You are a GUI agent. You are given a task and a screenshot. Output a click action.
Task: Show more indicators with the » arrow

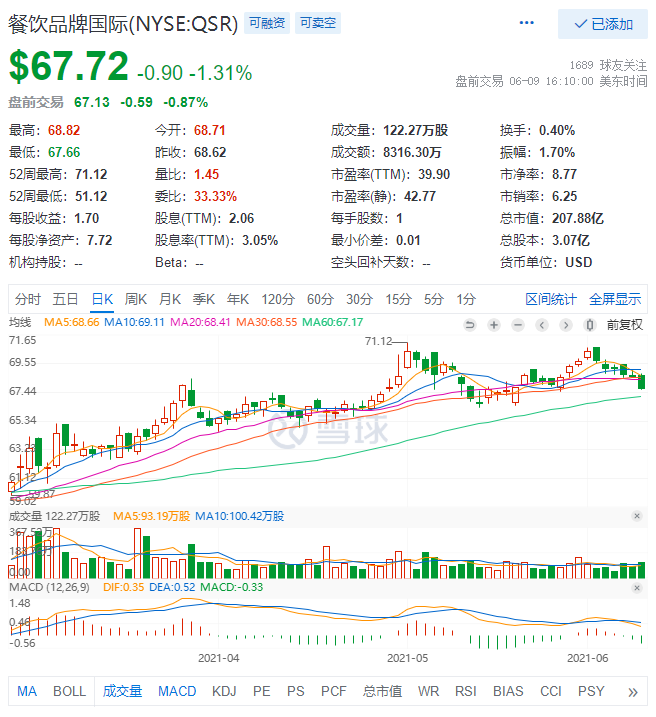coord(632,691)
